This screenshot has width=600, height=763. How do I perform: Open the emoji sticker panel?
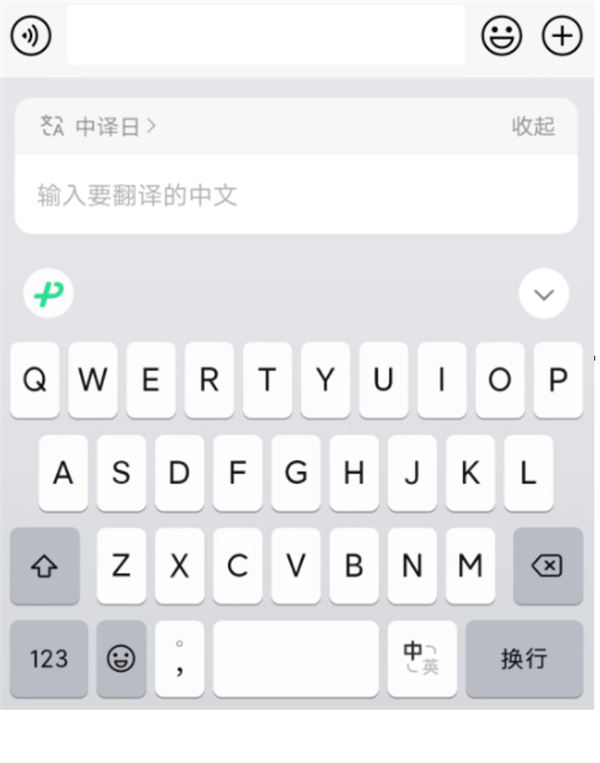[x=501, y=36]
